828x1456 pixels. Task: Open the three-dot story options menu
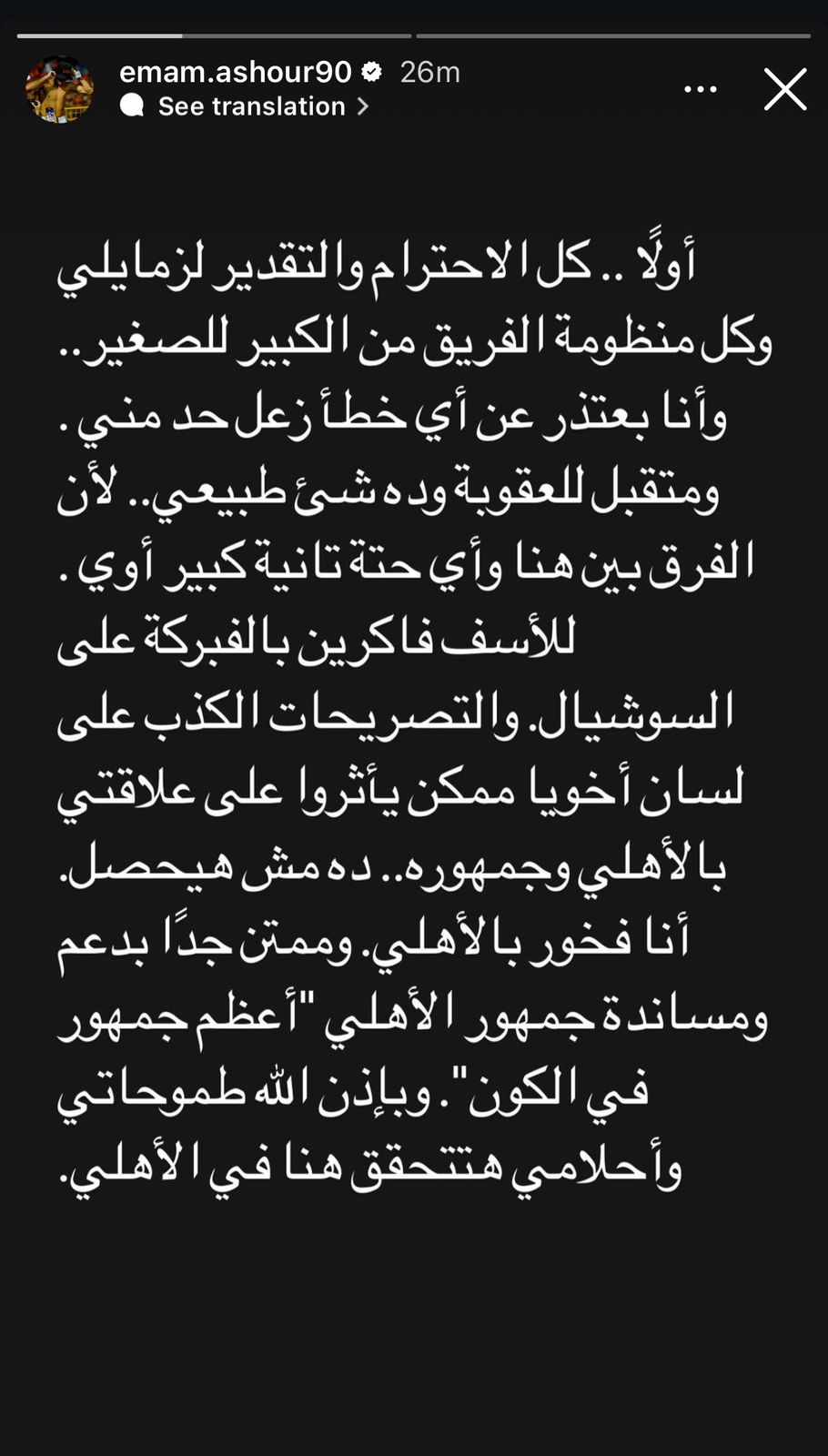click(x=700, y=89)
